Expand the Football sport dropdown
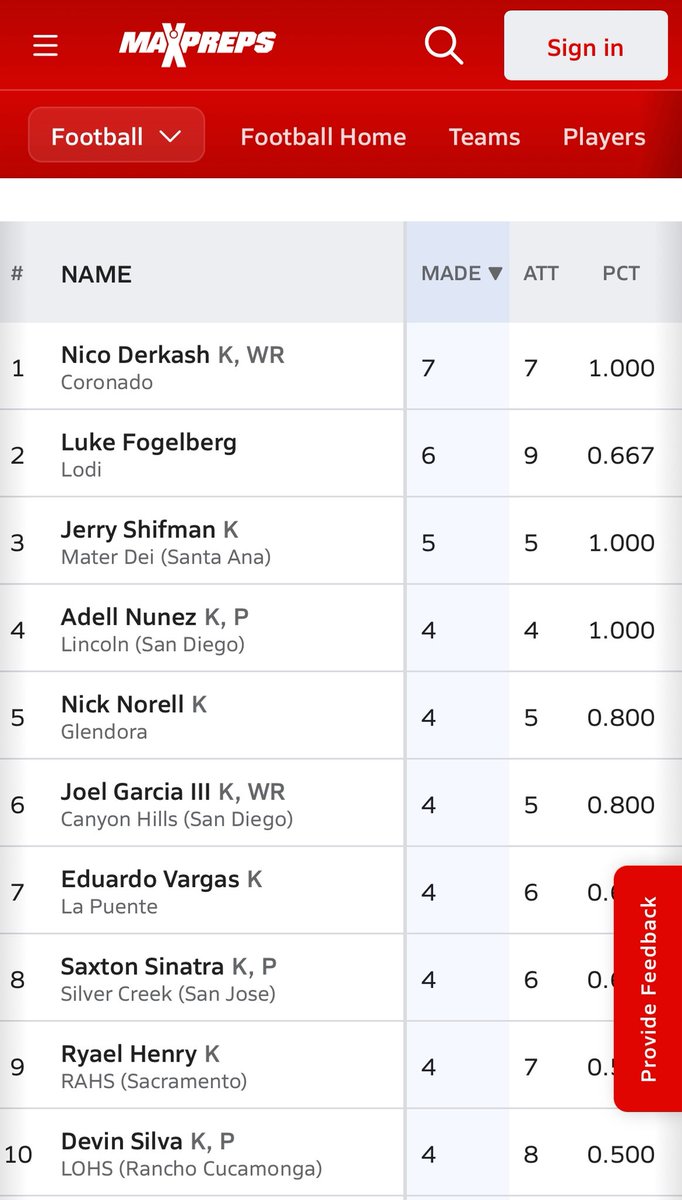The image size is (682, 1200). [116, 136]
